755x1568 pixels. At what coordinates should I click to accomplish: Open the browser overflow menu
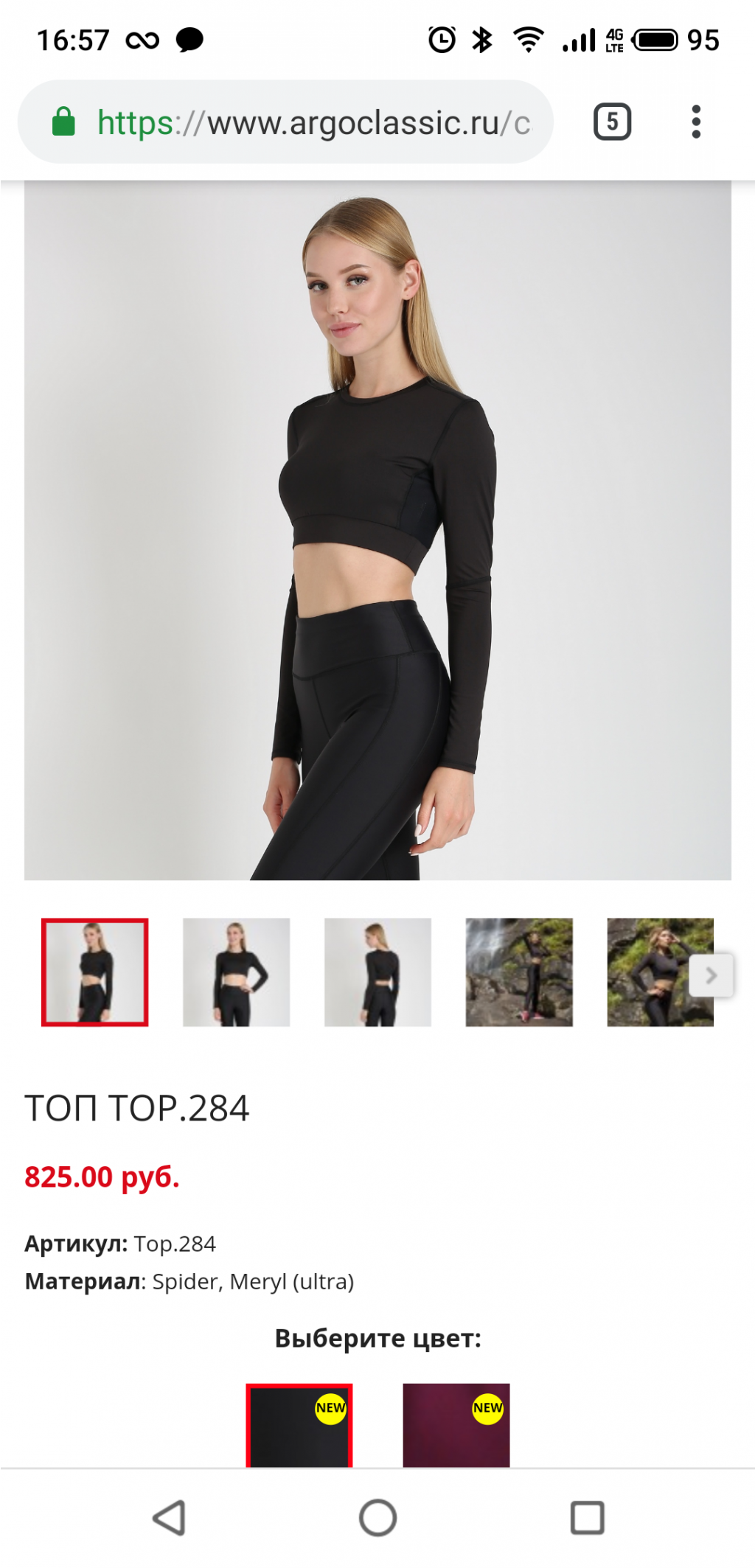coord(695,122)
